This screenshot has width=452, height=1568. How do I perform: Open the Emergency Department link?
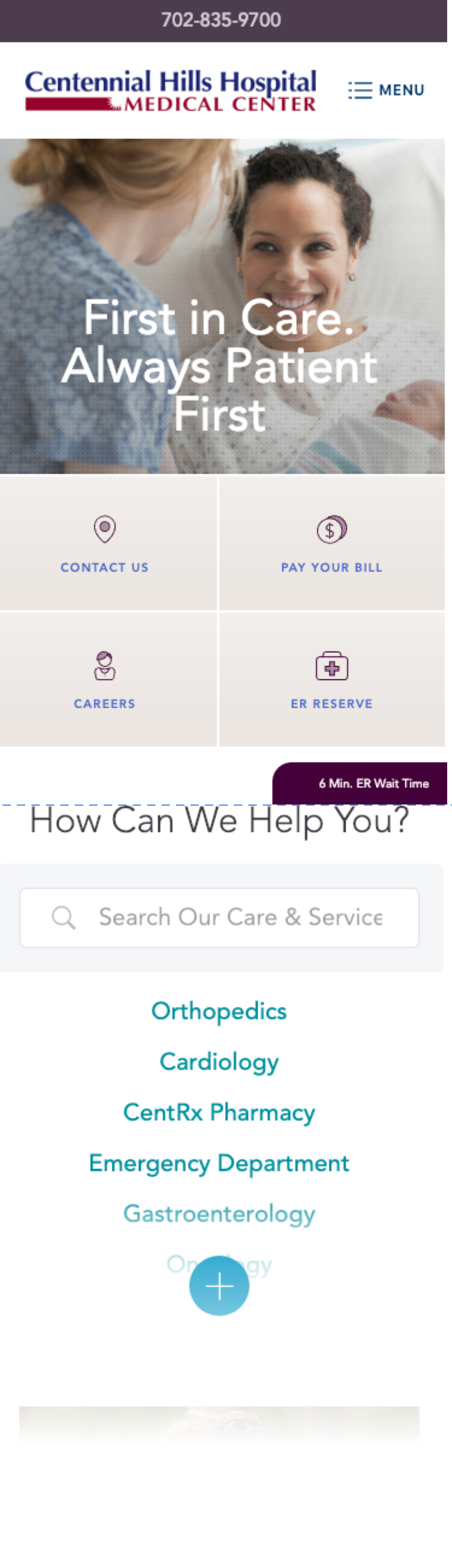click(219, 1163)
